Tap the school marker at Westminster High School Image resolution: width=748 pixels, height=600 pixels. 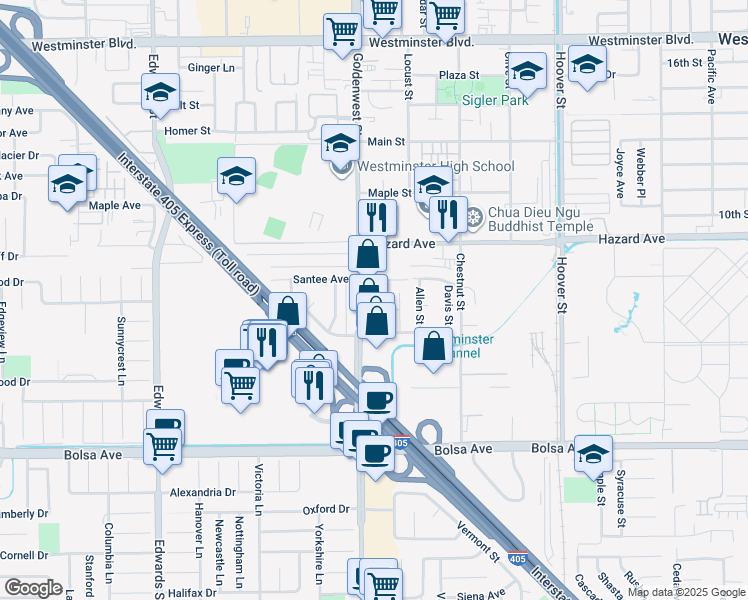pos(340,144)
